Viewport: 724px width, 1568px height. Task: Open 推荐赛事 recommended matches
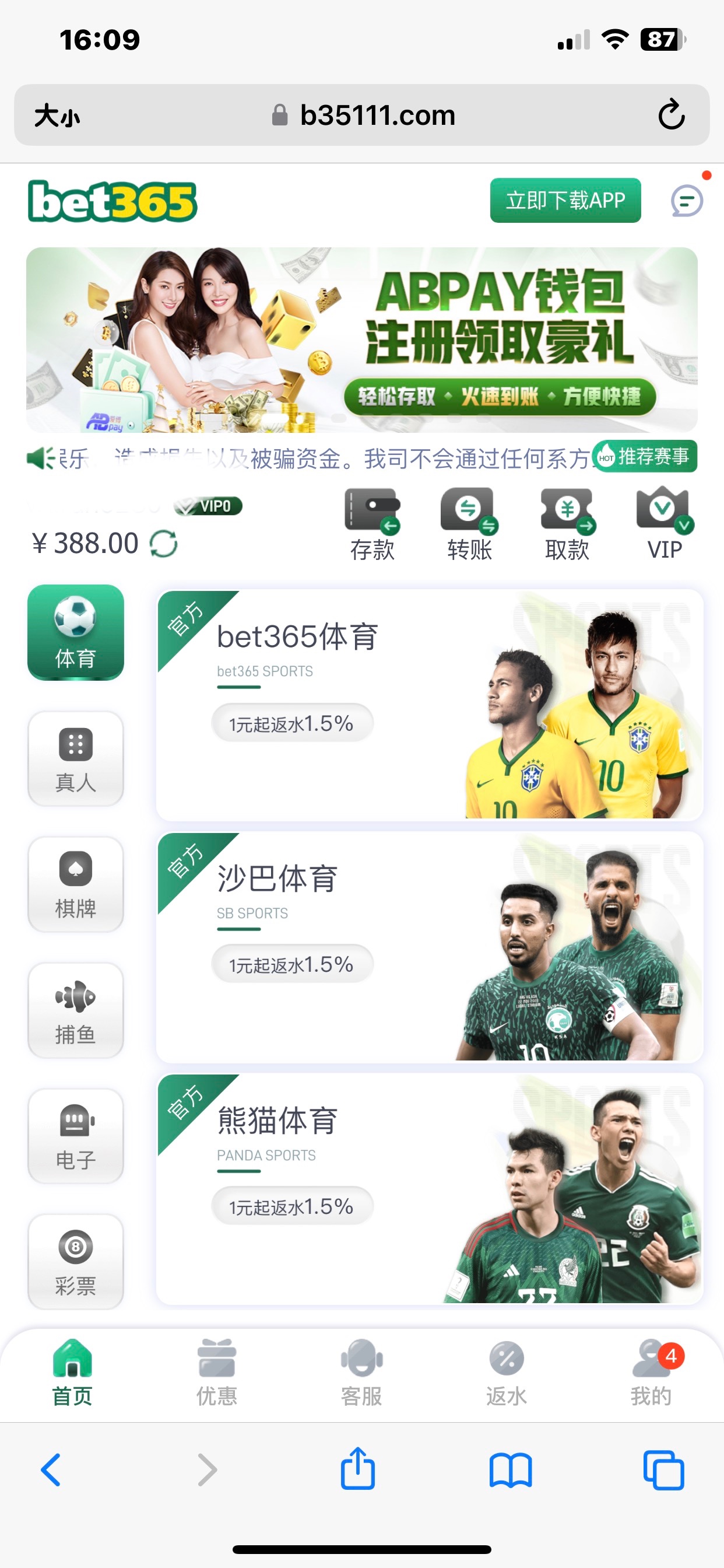coord(645,457)
